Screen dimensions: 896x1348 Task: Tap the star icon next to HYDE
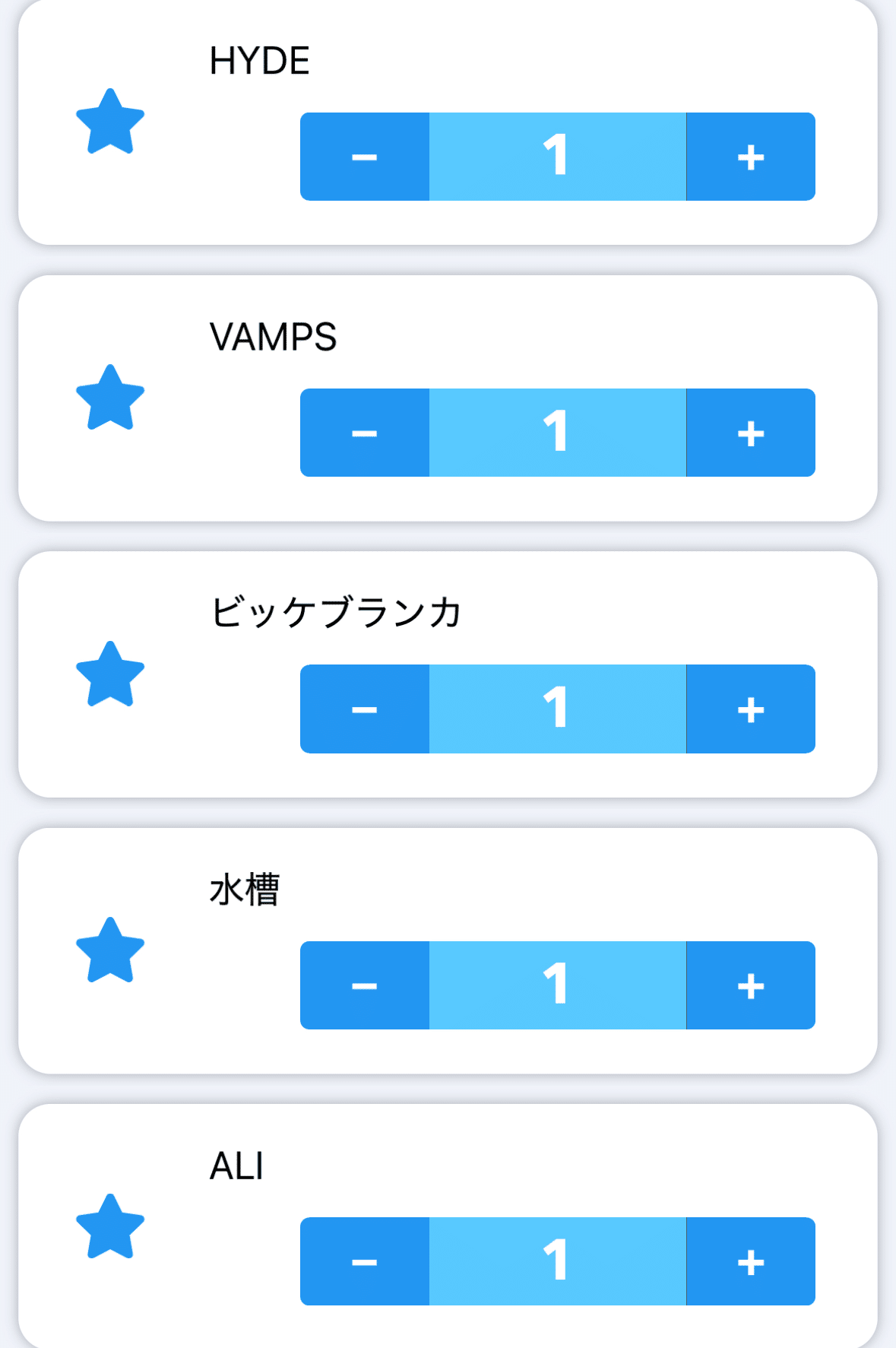tap(110, 122)
